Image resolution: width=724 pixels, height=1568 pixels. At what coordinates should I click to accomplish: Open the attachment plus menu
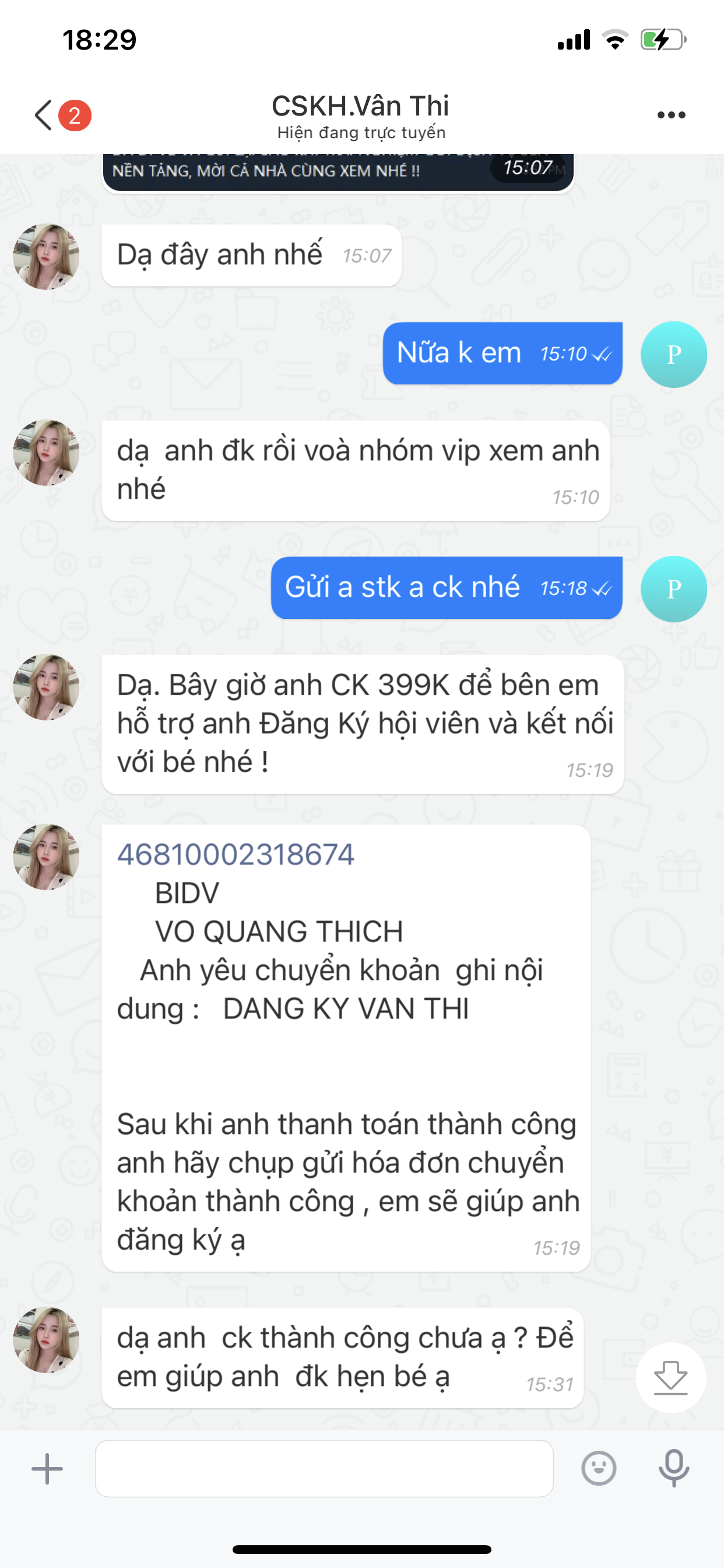click(47, 1468)
